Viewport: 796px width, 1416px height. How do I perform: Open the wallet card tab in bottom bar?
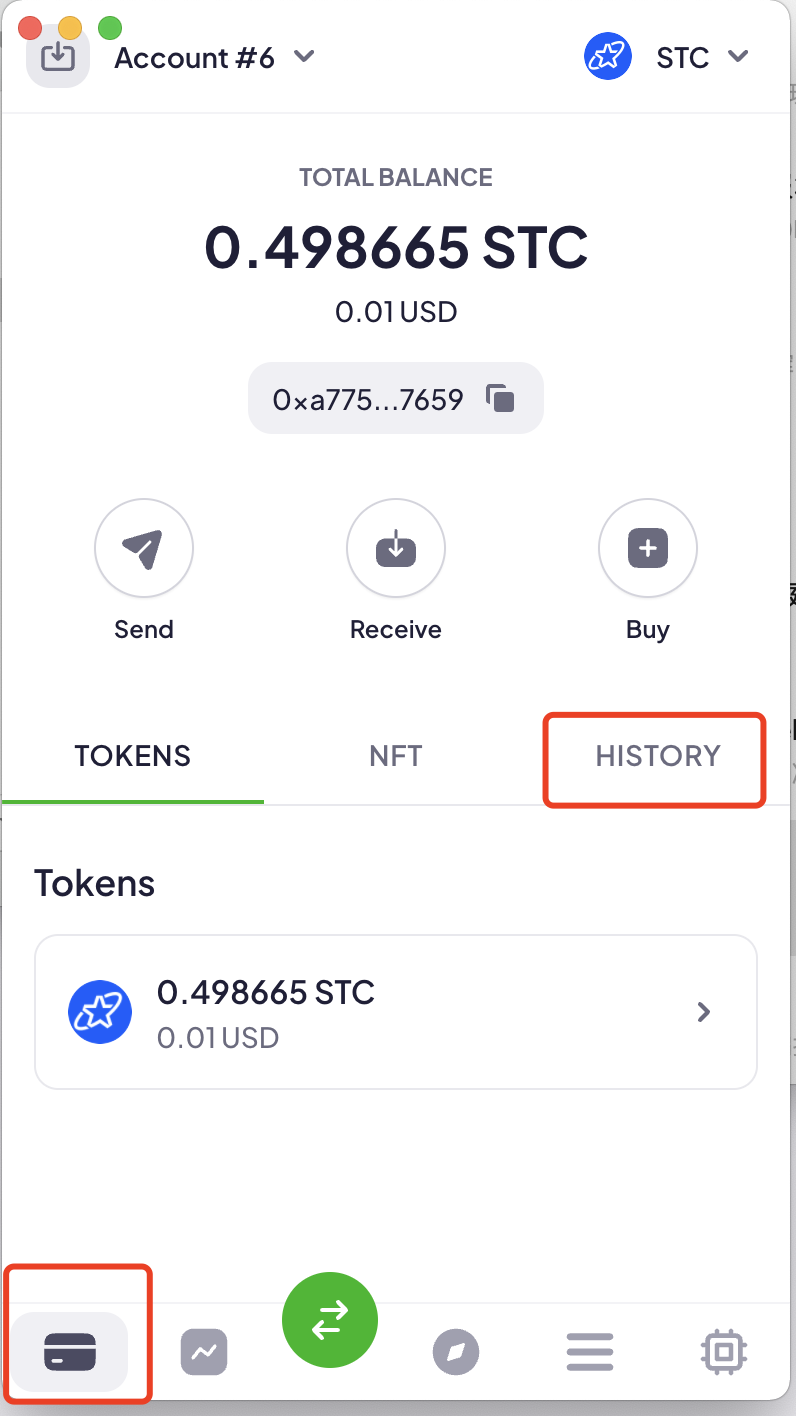pyautogui.click(x=70, y=1353)
